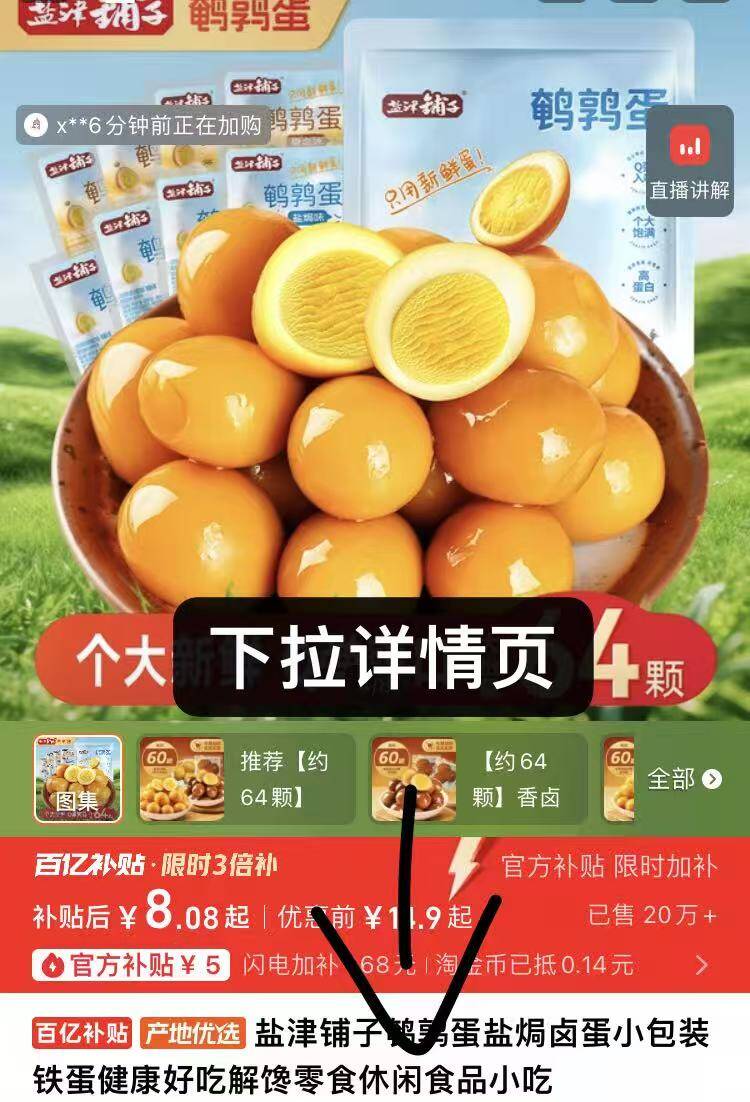
Task: Choose the 【约64颗】香卤 variant
Action: [x=478, y=778]
